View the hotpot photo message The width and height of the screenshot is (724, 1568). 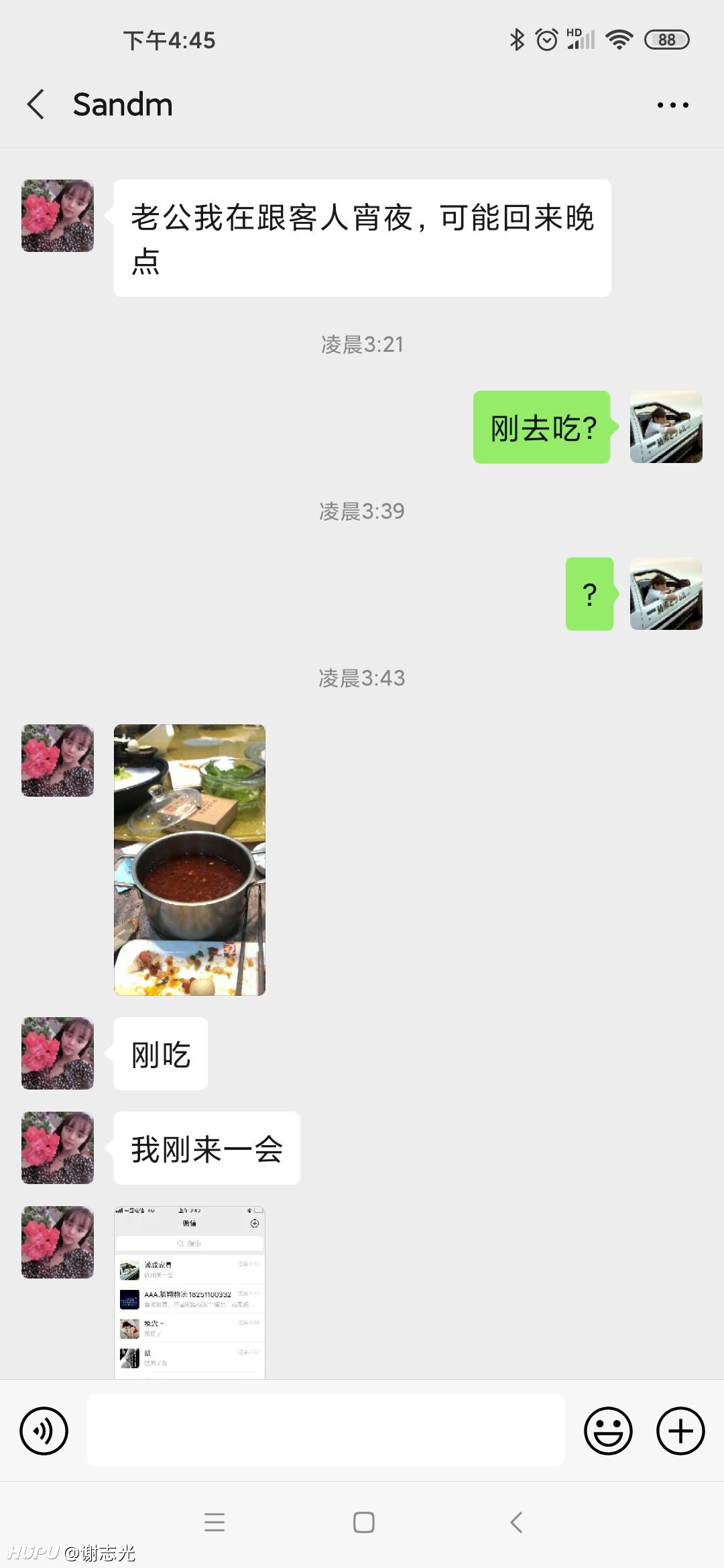[190, 860]
